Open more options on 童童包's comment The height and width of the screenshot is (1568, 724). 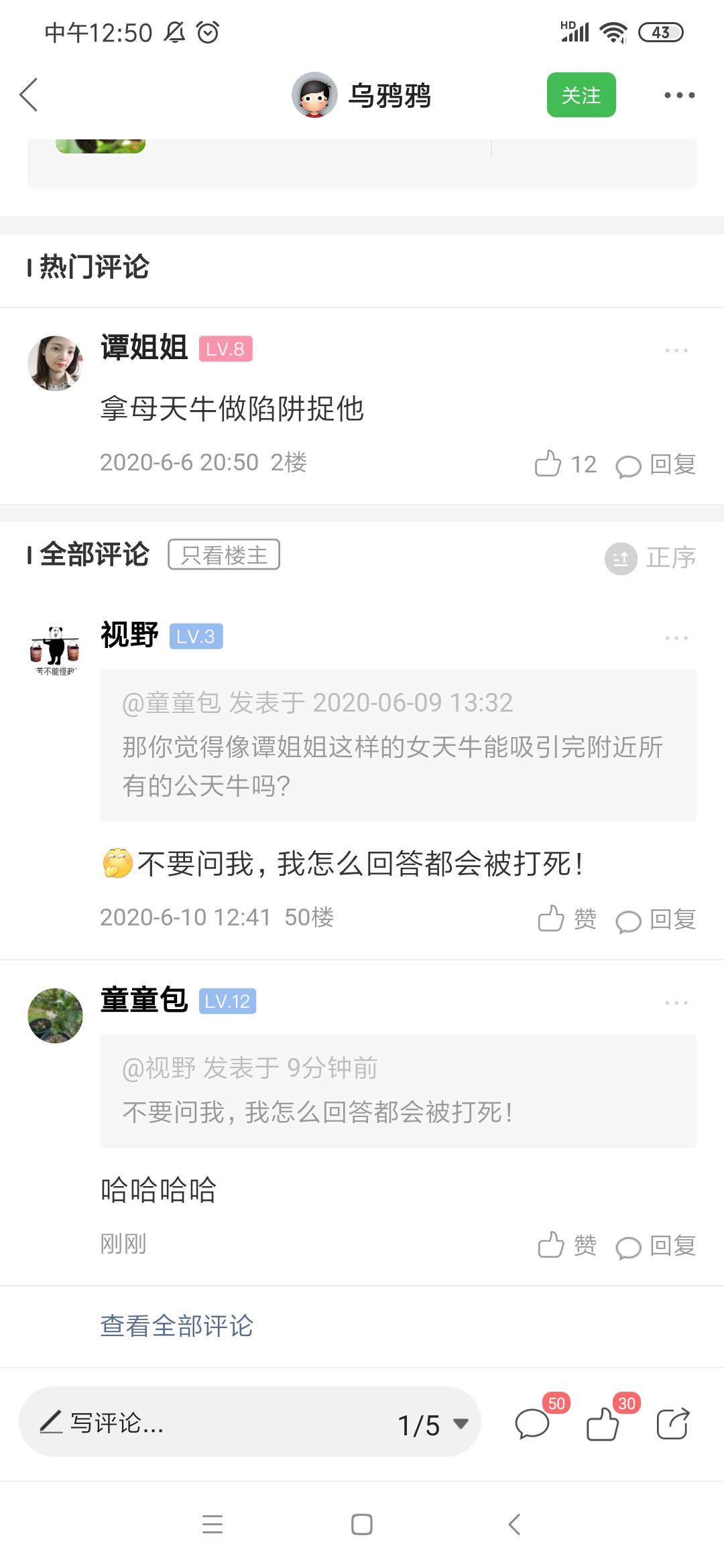click(x=676, y=1003)
